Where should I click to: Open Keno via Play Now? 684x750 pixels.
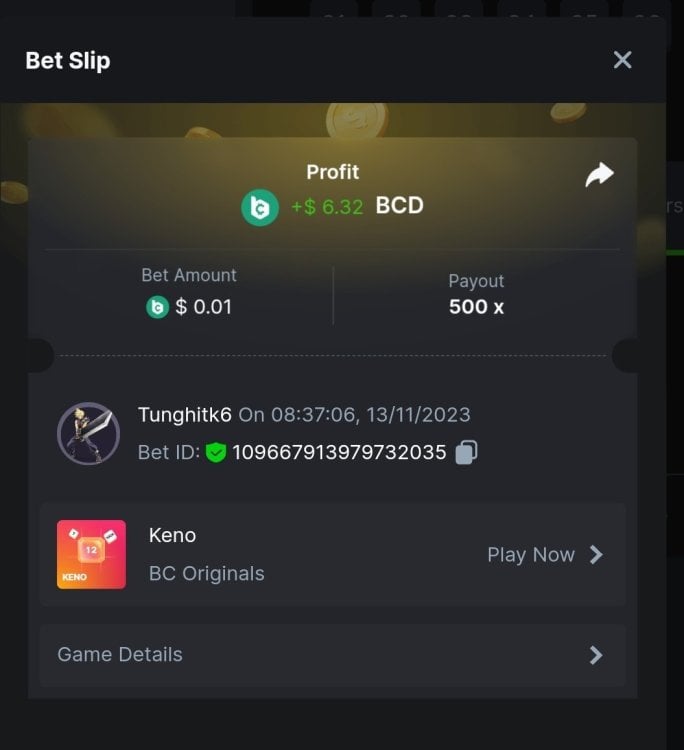tap(545, 554)
